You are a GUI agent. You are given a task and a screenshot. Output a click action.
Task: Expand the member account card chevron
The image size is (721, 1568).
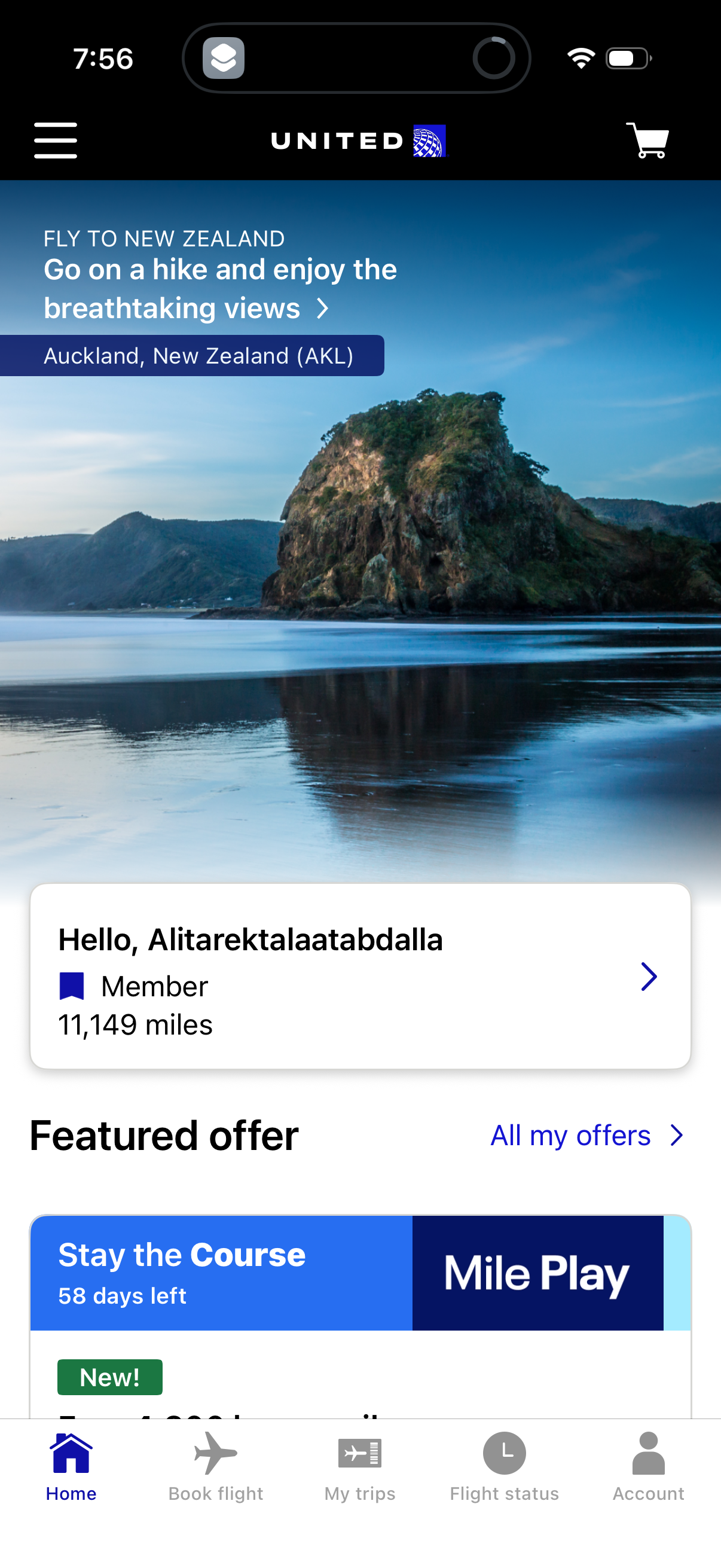pyautogui.click(x=649, y=977)
